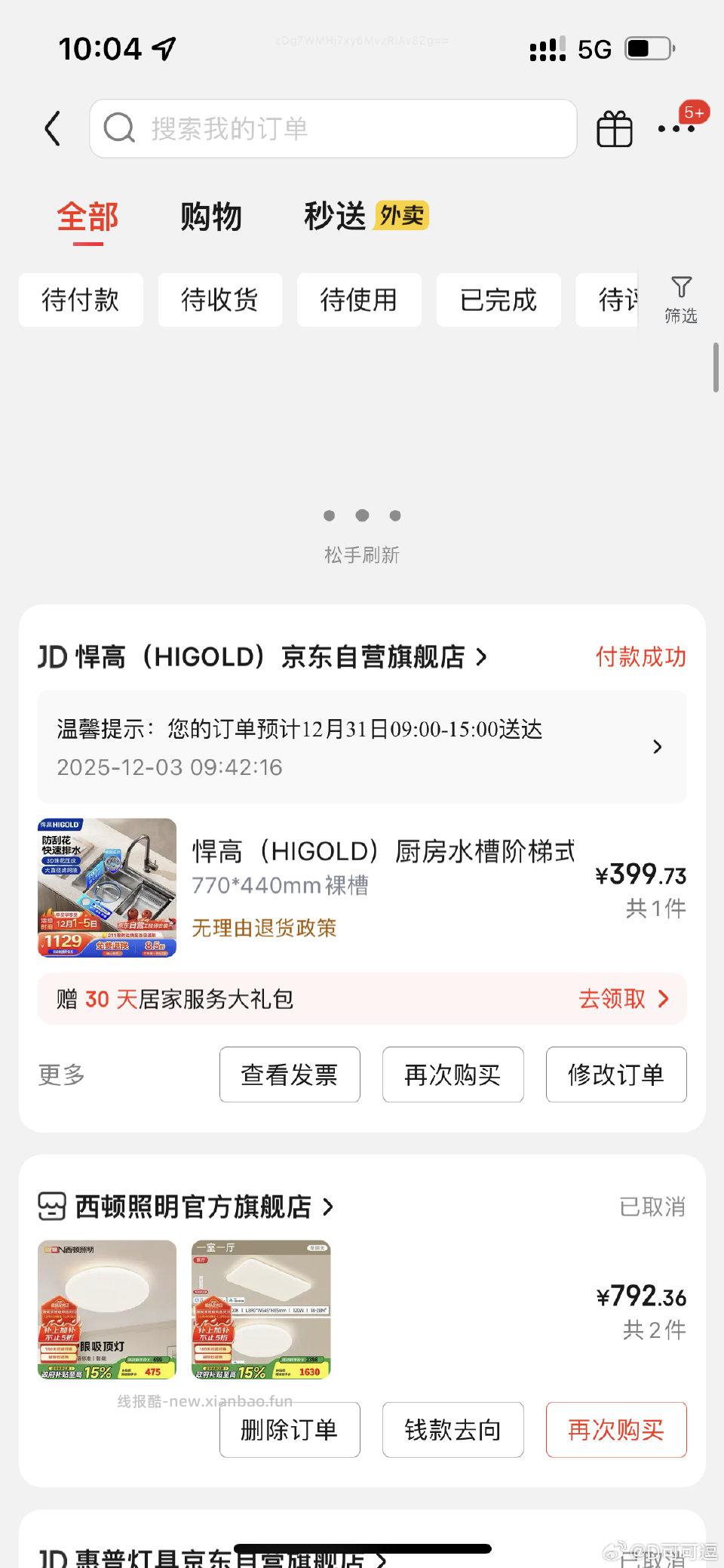Open the gift box icon near search bar
The height and width of the screenshot is (1568, 724).
(613, 128)
